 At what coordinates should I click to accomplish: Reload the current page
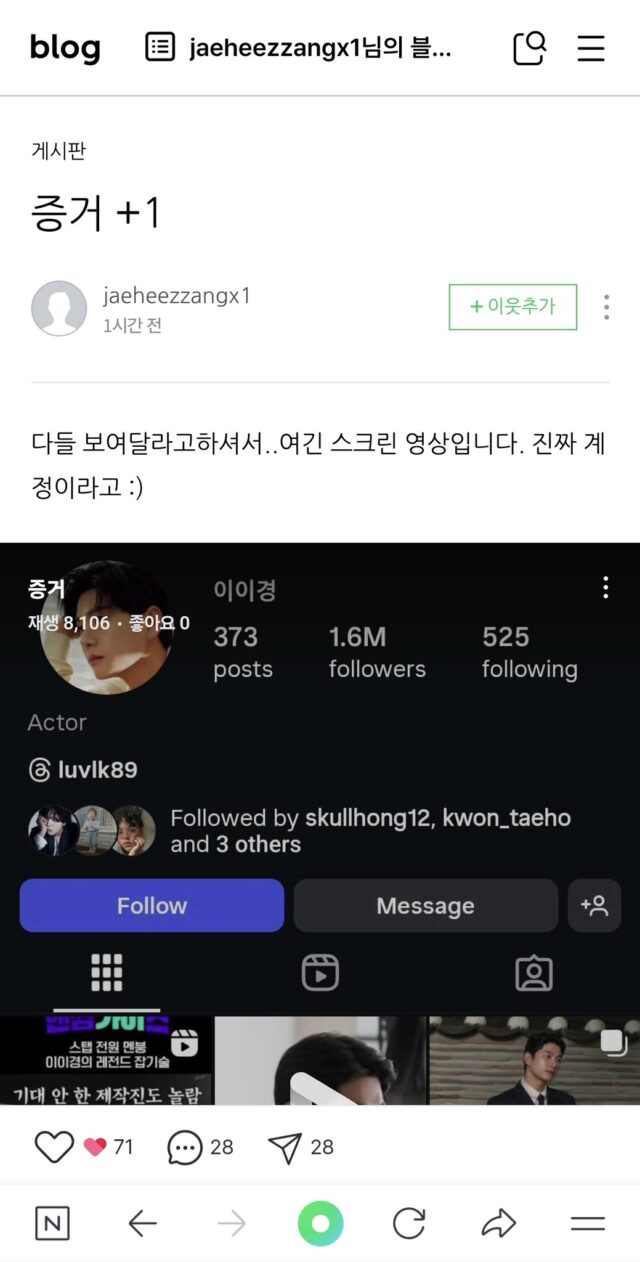(x=409, y=1223)
